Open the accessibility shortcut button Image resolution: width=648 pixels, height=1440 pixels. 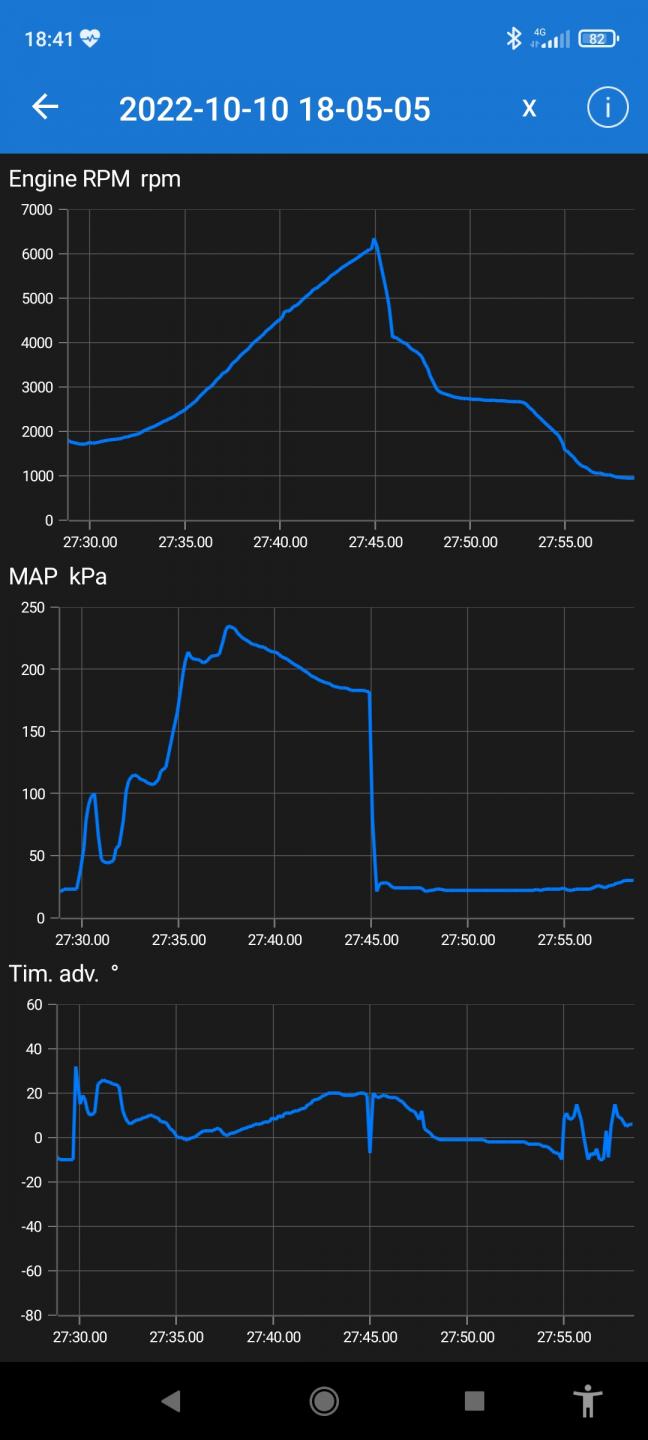[x=588, y=1401]
